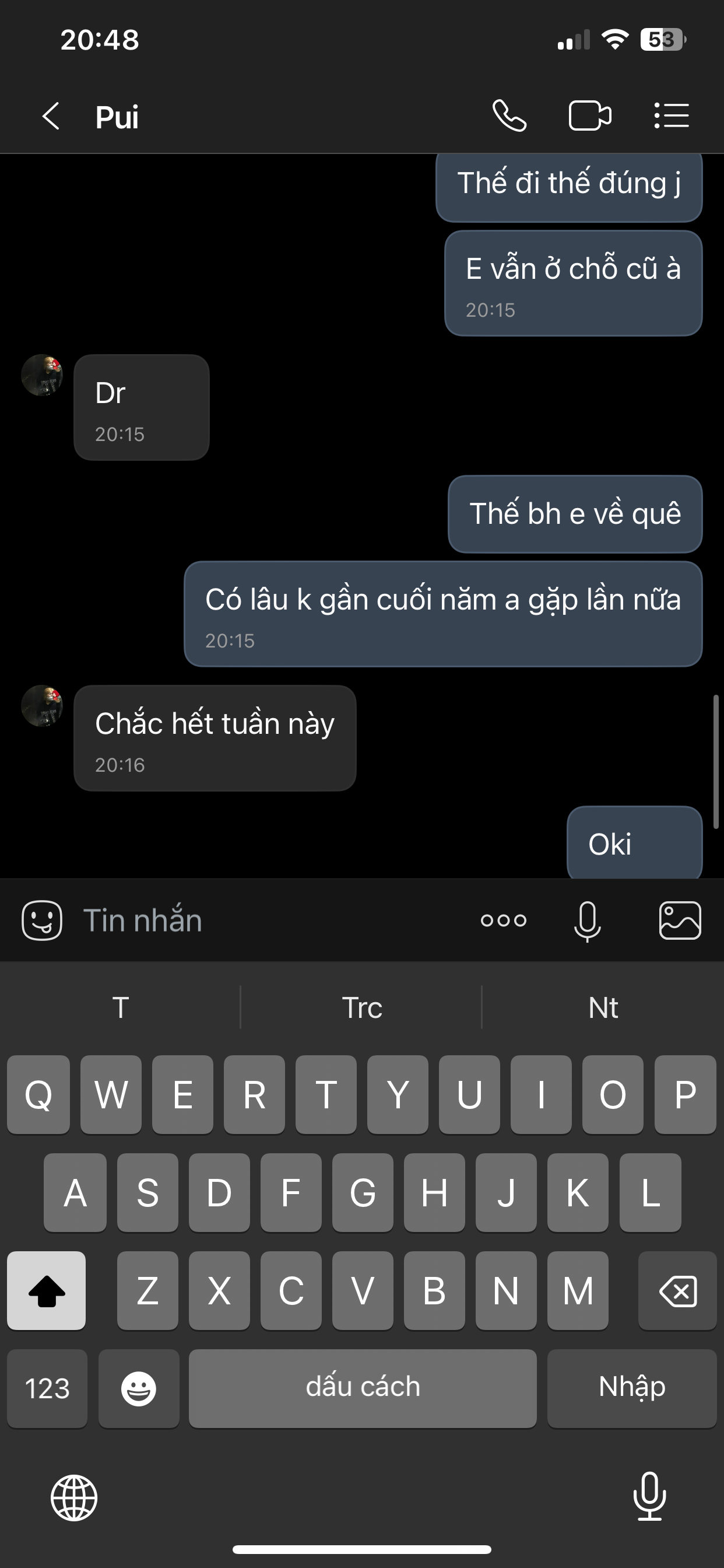Hit the Nhập return key
The width and height of the screenshot is (724, 1568).
[631, 1388]
